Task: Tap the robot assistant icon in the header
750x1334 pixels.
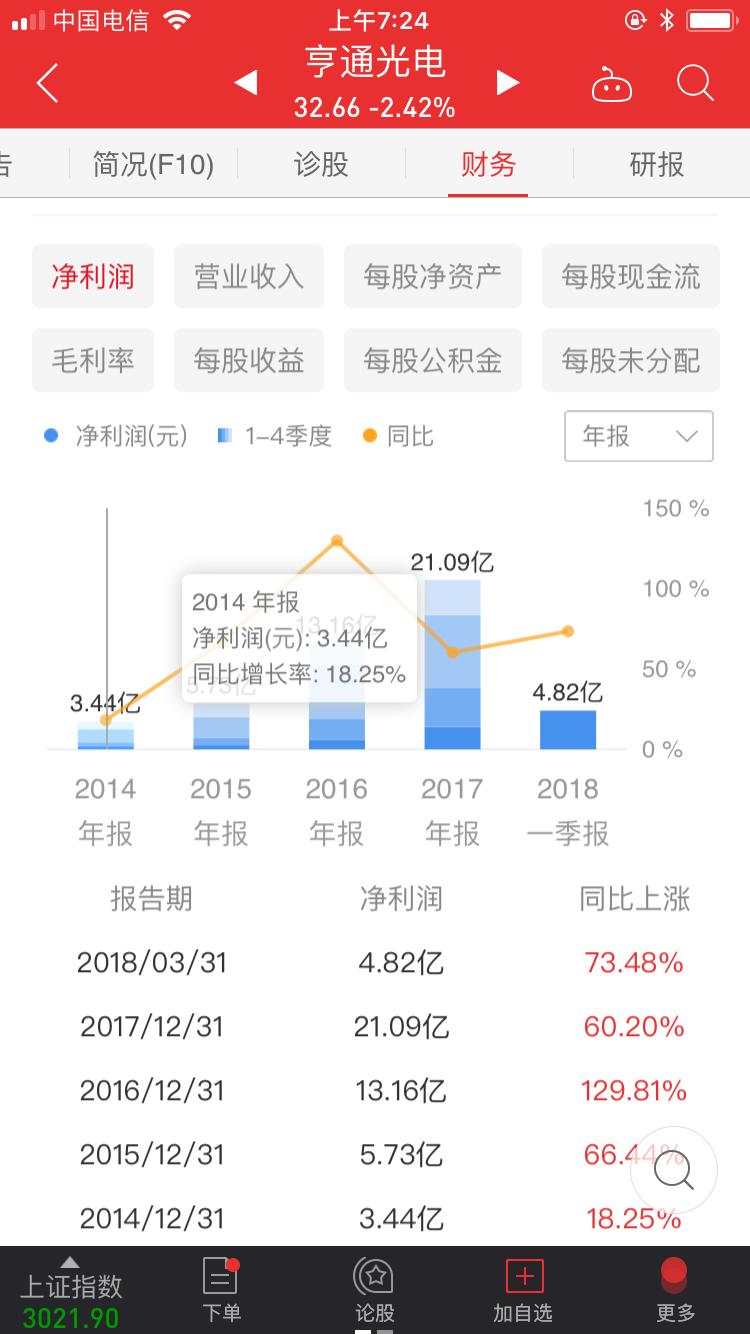Action: point(612,84)
